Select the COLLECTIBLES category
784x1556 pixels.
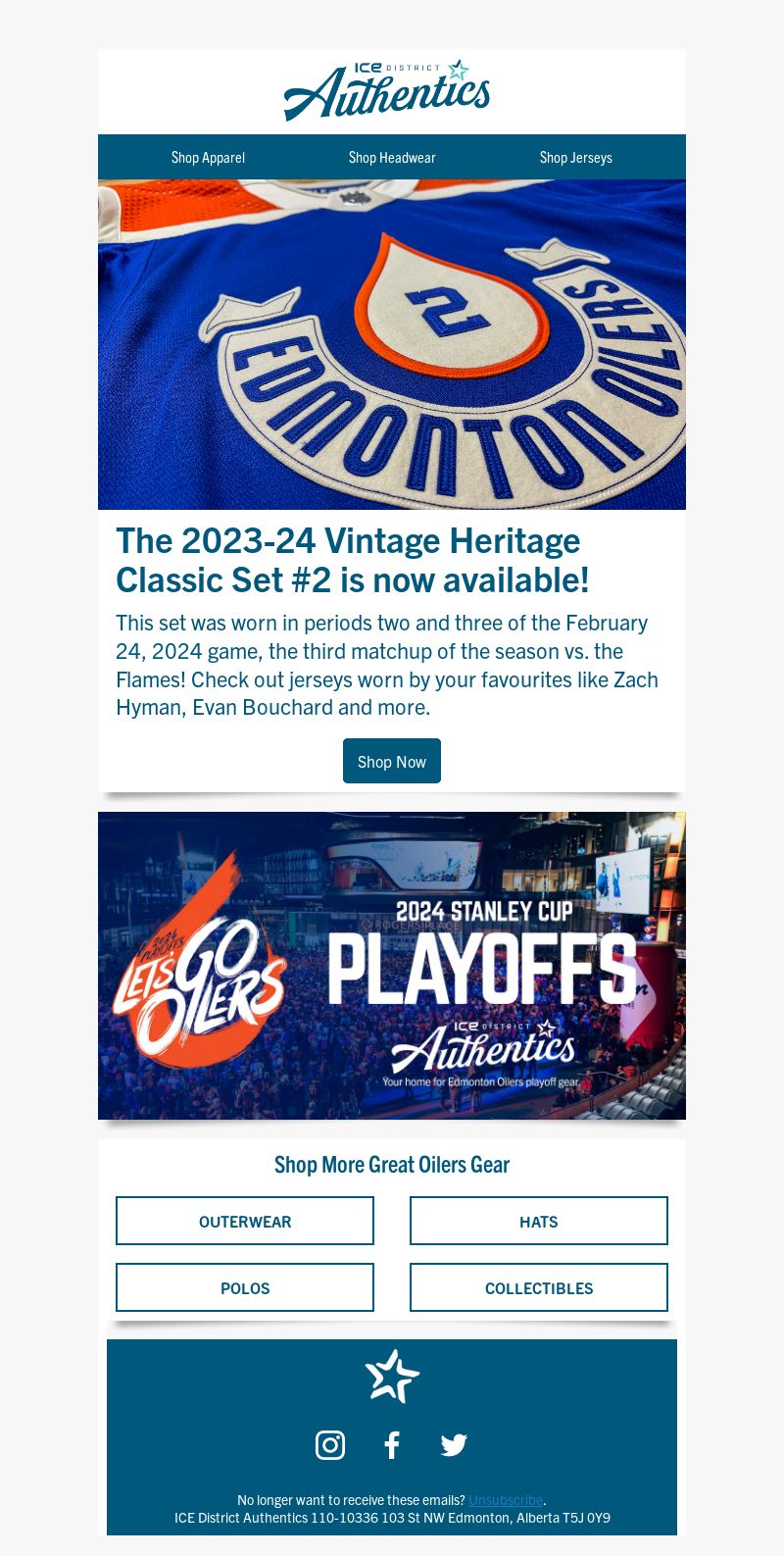tap(539, 1287)
